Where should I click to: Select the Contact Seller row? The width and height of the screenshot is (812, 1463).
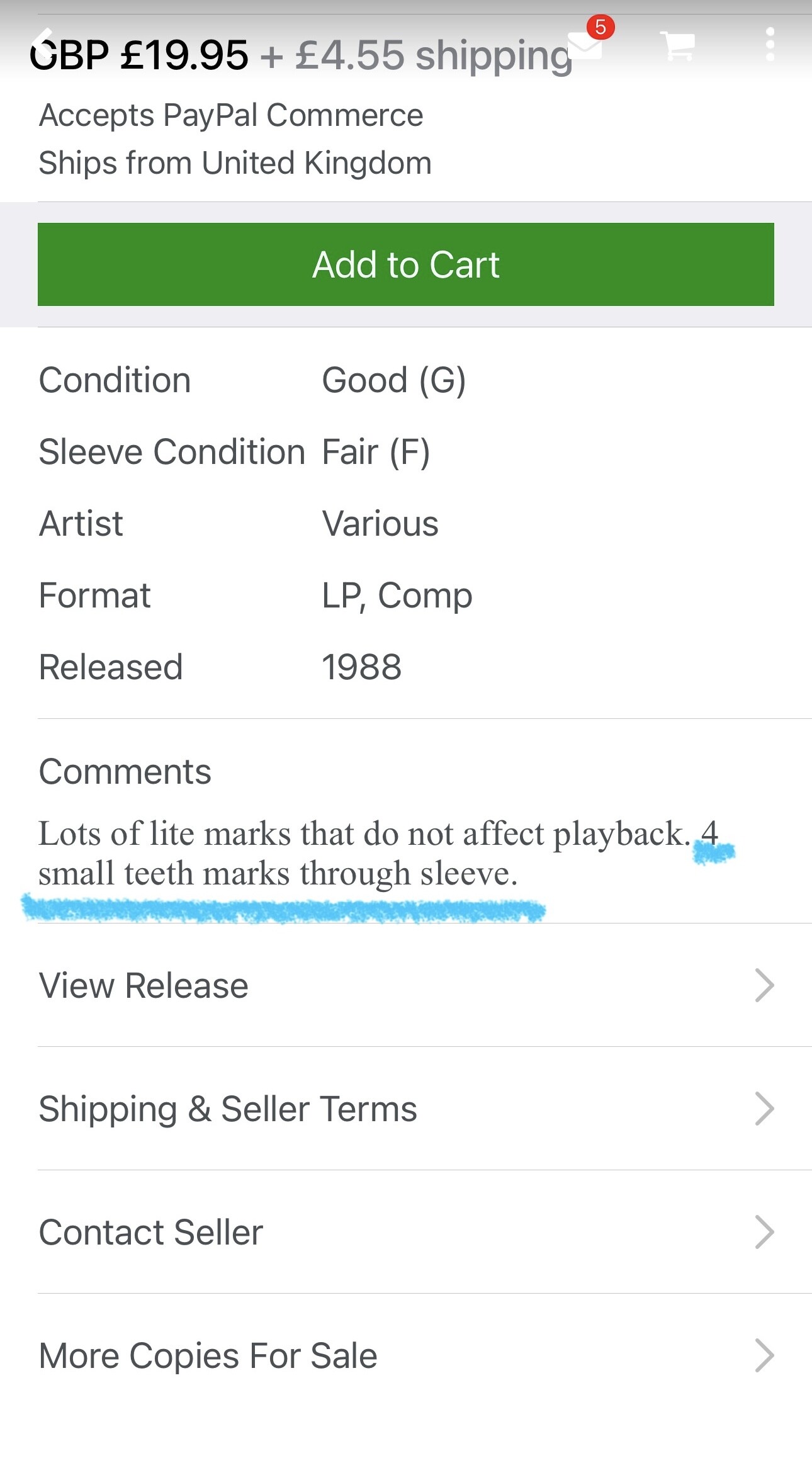(x=406, y=1232)
